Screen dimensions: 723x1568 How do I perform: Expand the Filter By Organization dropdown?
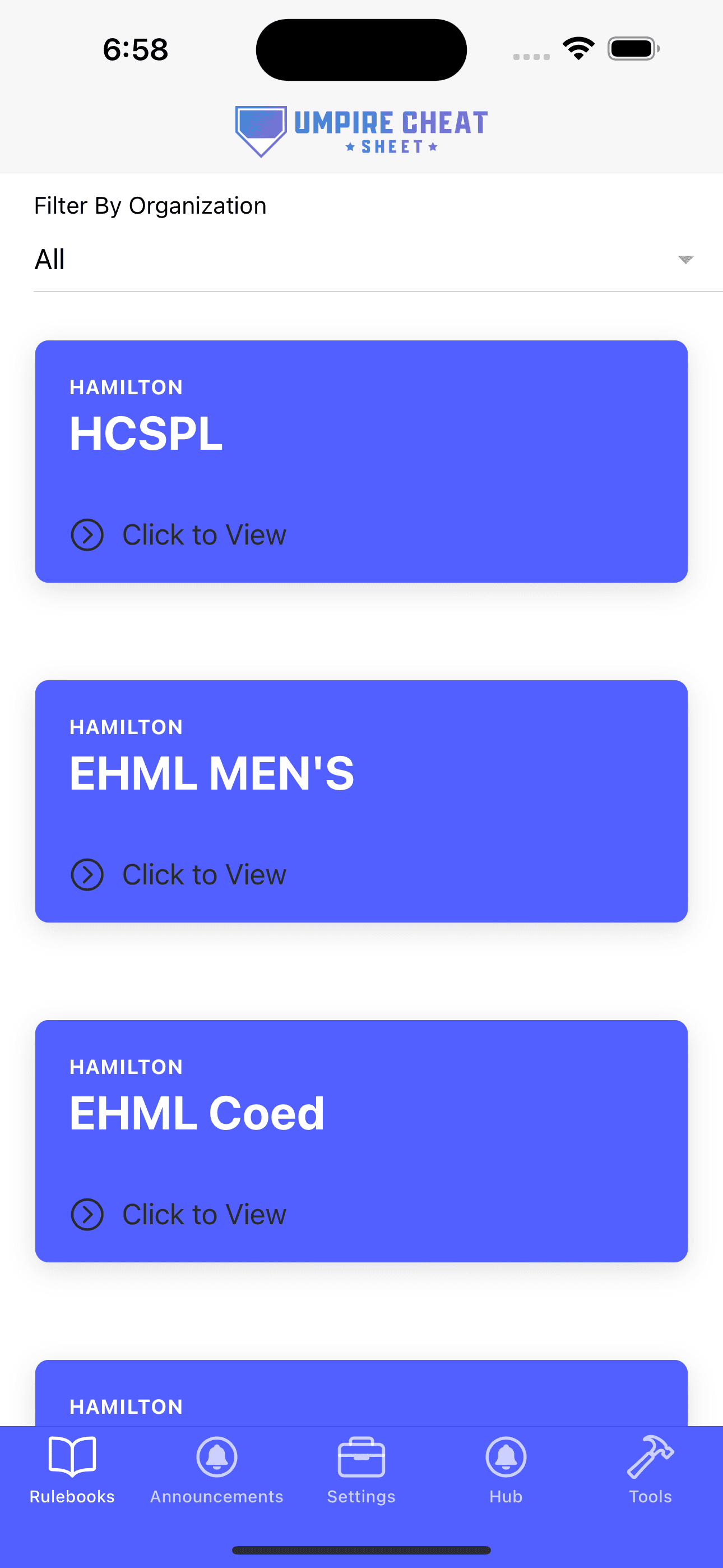(x=364, y=260)
